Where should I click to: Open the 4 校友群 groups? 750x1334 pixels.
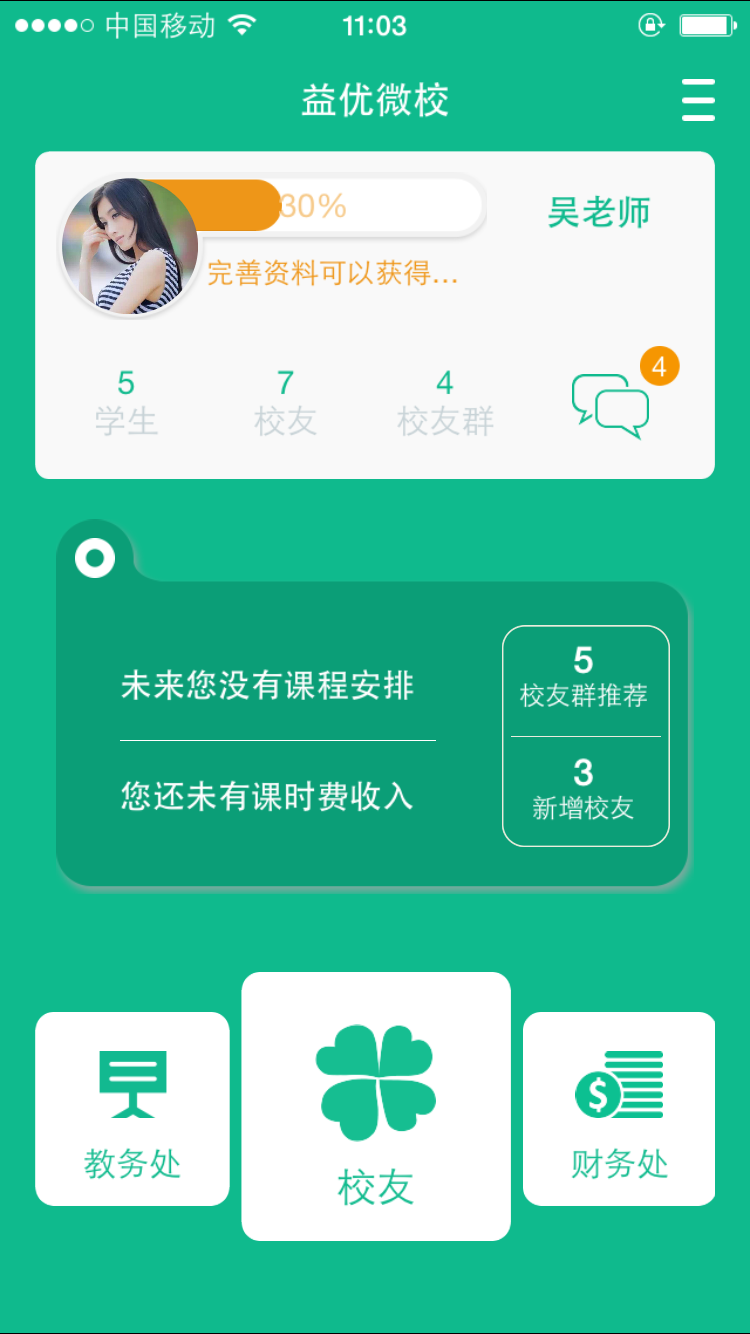click(445, 402)
